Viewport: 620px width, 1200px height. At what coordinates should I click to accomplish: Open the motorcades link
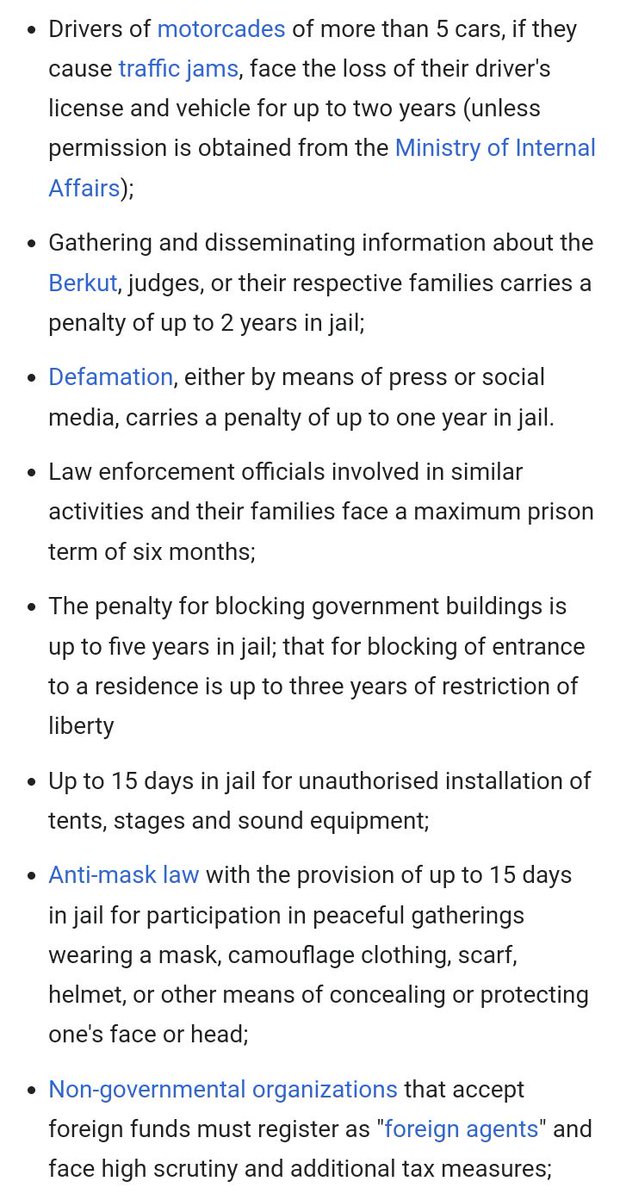coord(221,29)
